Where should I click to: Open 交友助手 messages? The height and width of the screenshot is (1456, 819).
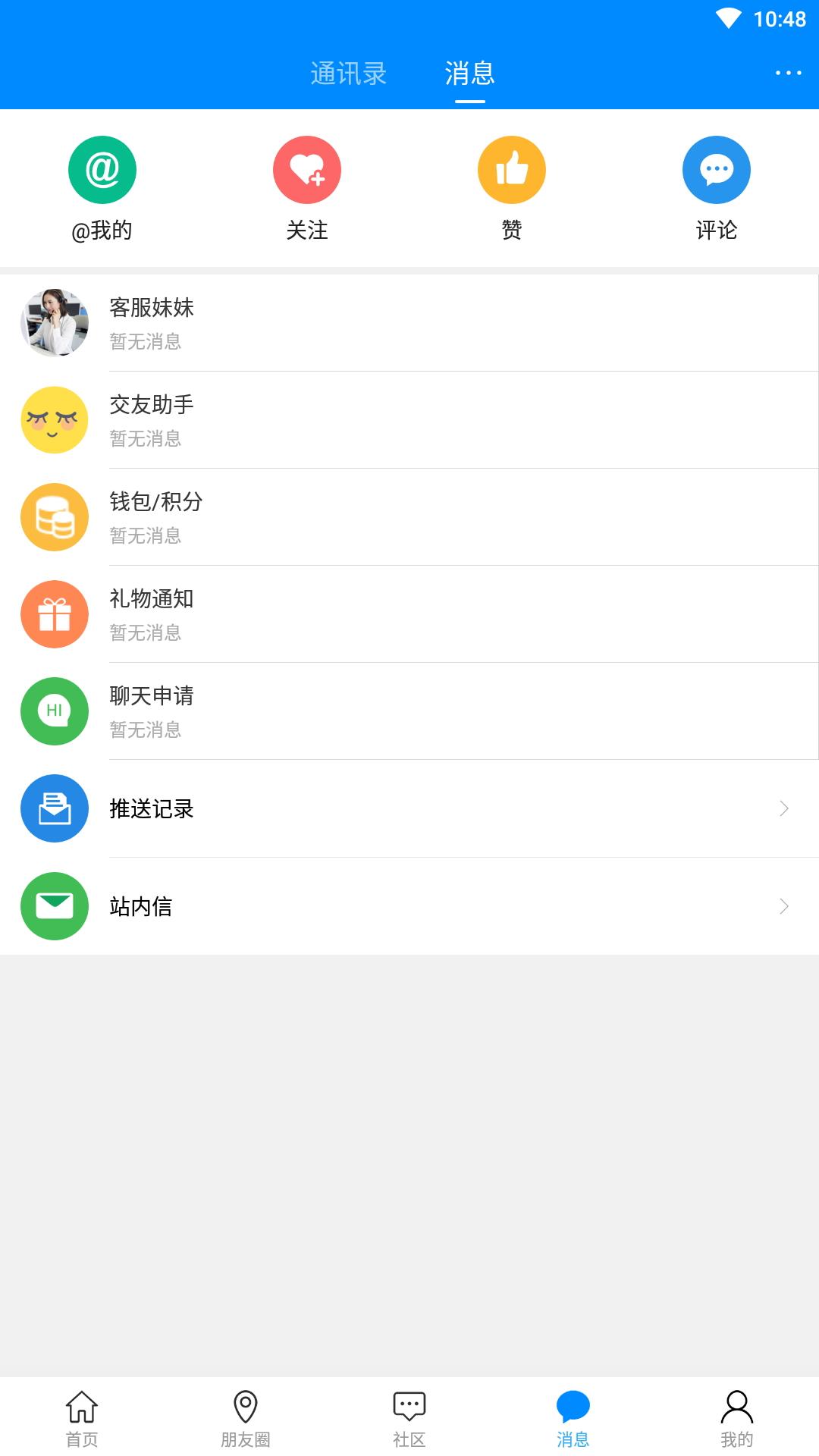(x=409, y=420)
